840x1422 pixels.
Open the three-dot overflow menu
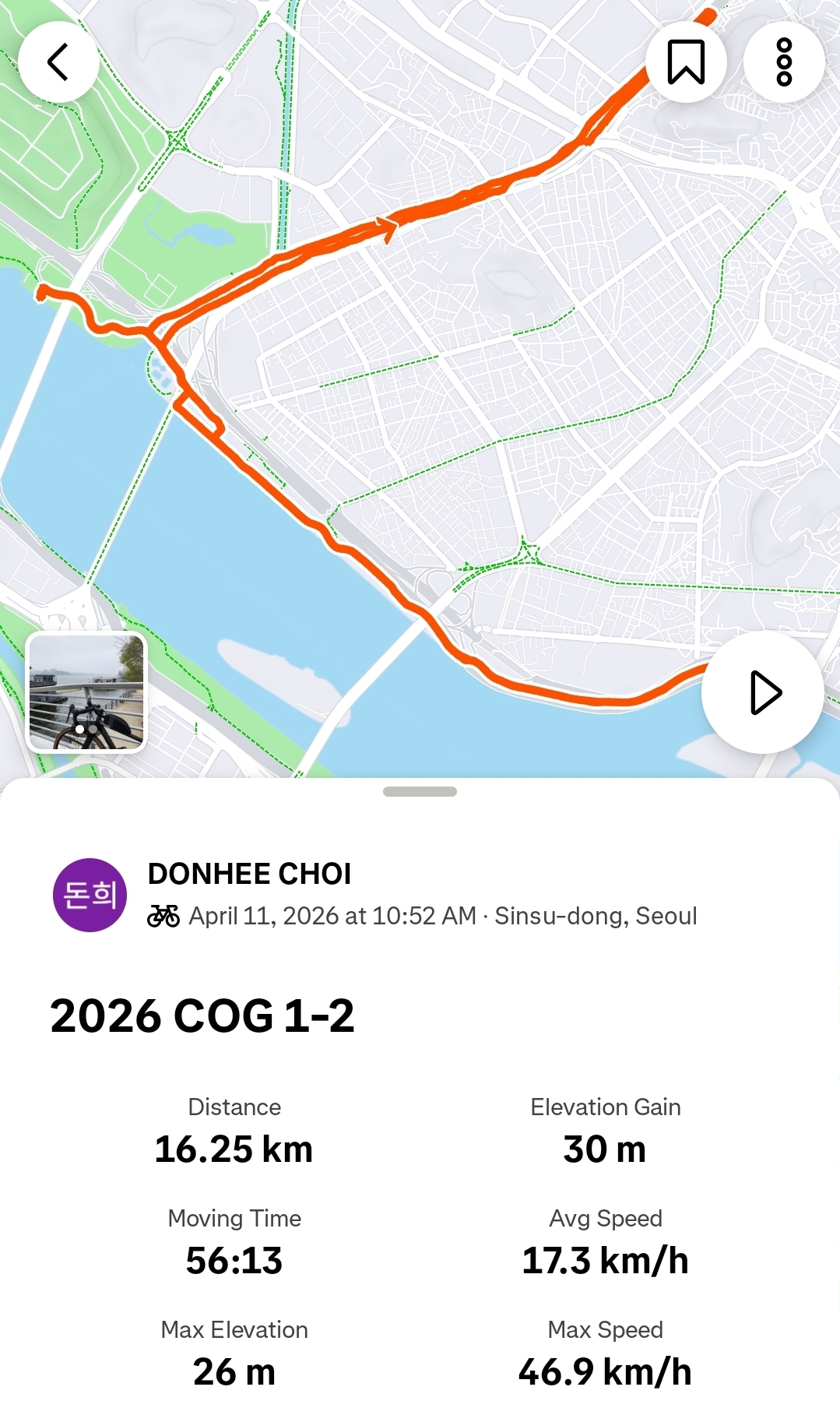pos(784,62)
